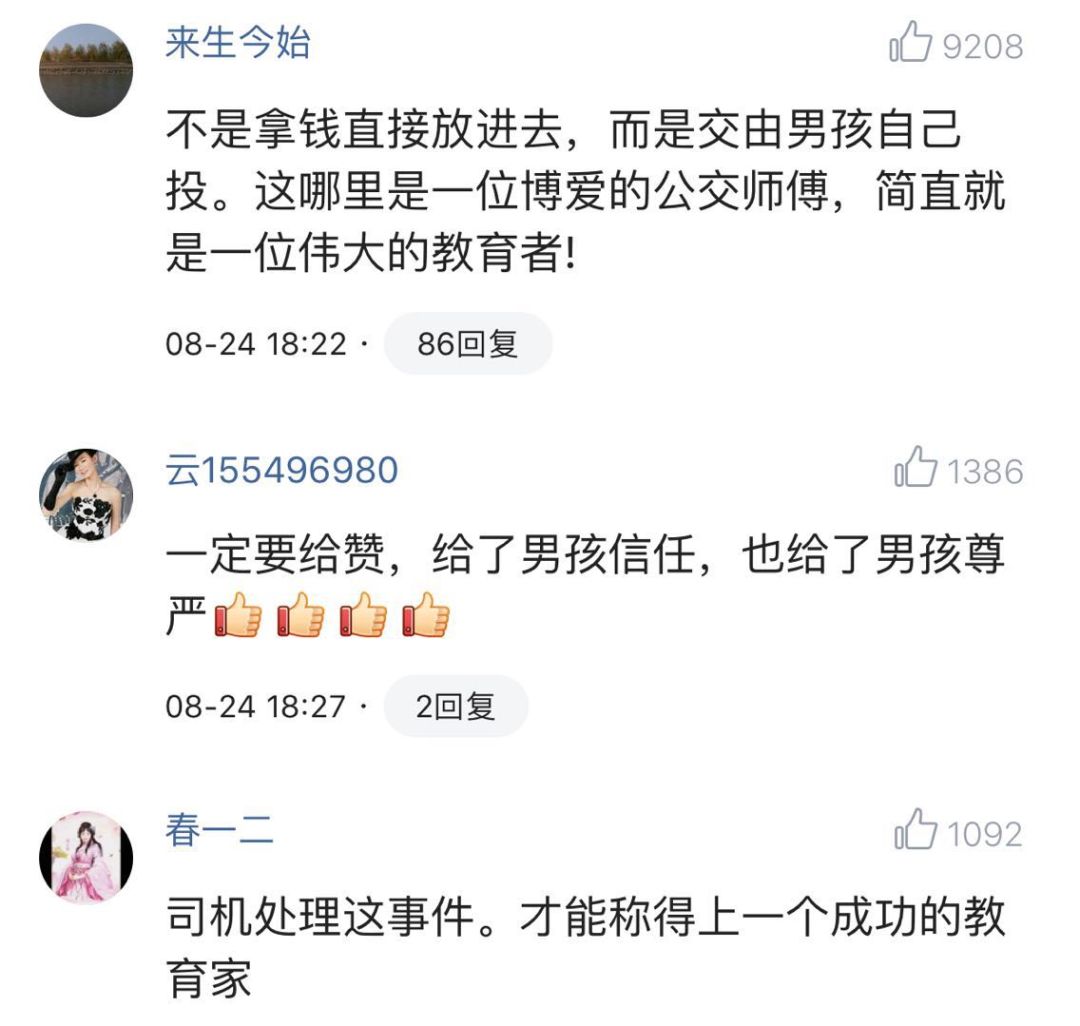This screenshot has width=1080, height=1026.
Task: Open 来生今始's profile avatar
Action: pos(86,70)
